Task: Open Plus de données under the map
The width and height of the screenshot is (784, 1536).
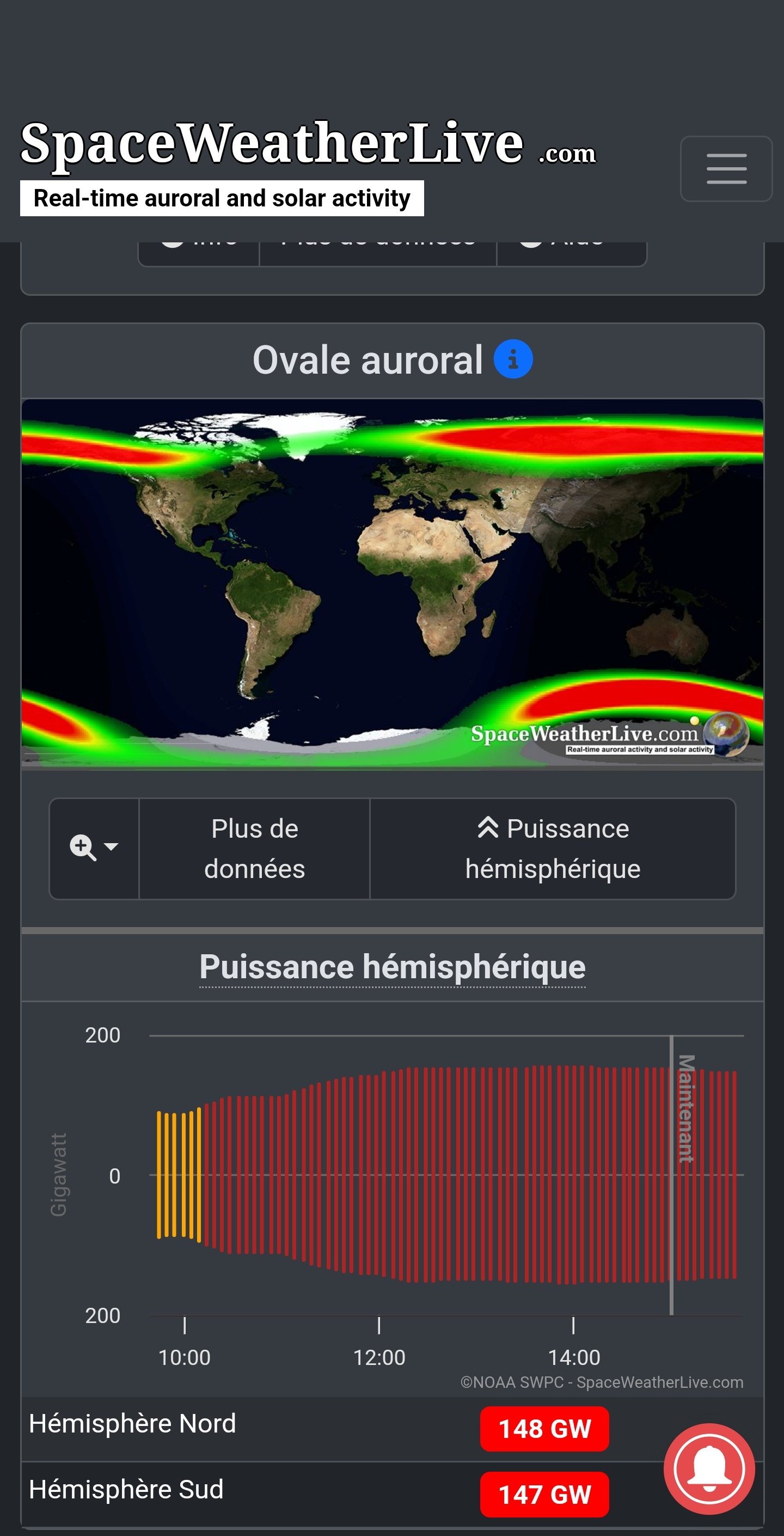Action: (255, 848)
